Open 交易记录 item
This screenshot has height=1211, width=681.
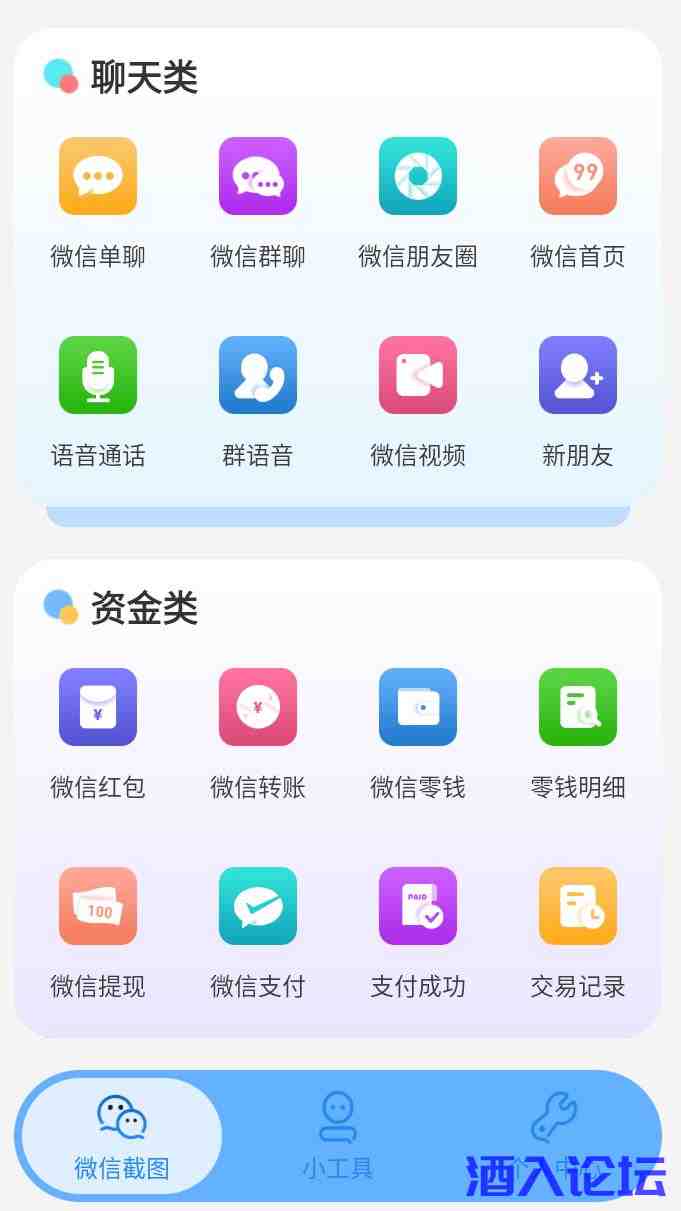[578, 907]
